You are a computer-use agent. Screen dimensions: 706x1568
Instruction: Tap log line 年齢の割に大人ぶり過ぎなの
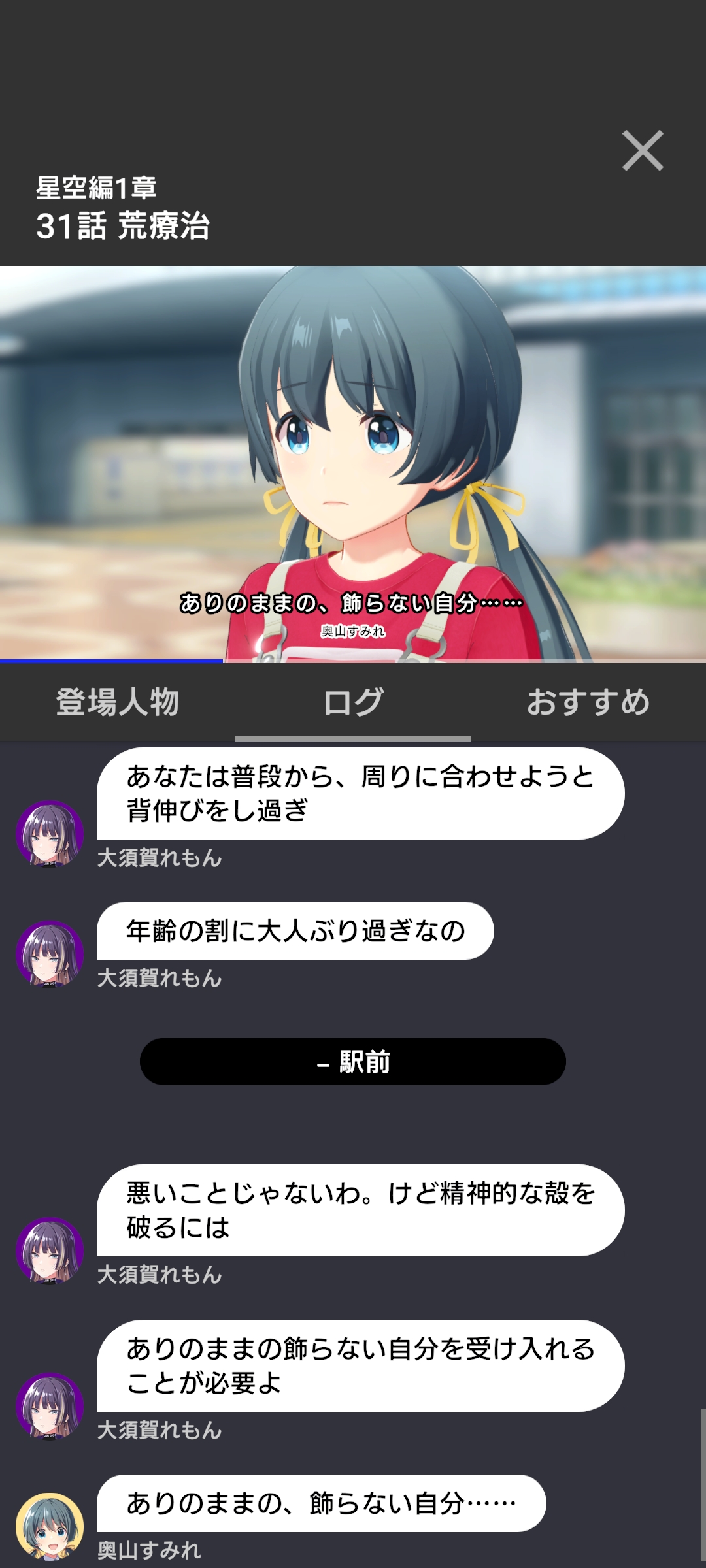point(295,931)
